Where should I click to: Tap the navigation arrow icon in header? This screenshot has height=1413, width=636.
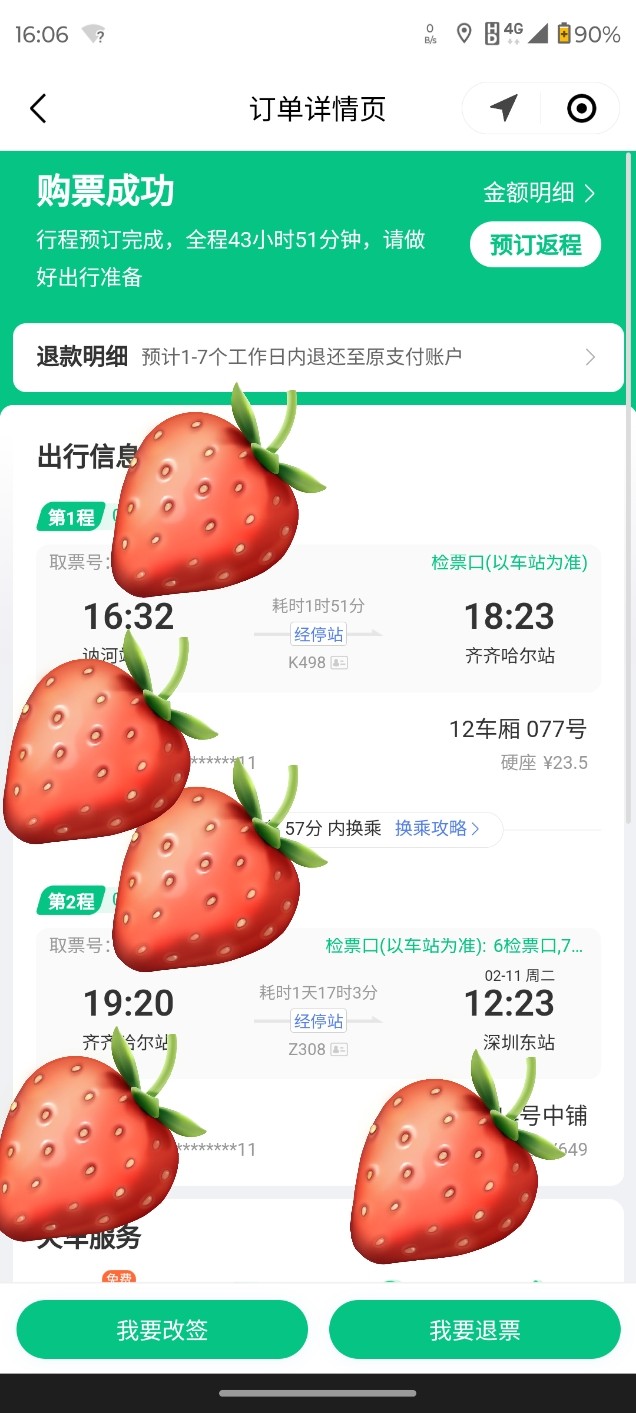click(x=504, y=108)
